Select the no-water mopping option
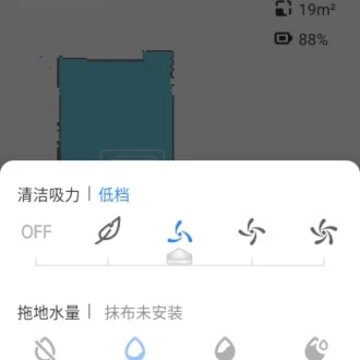 [x=45, y=349]
